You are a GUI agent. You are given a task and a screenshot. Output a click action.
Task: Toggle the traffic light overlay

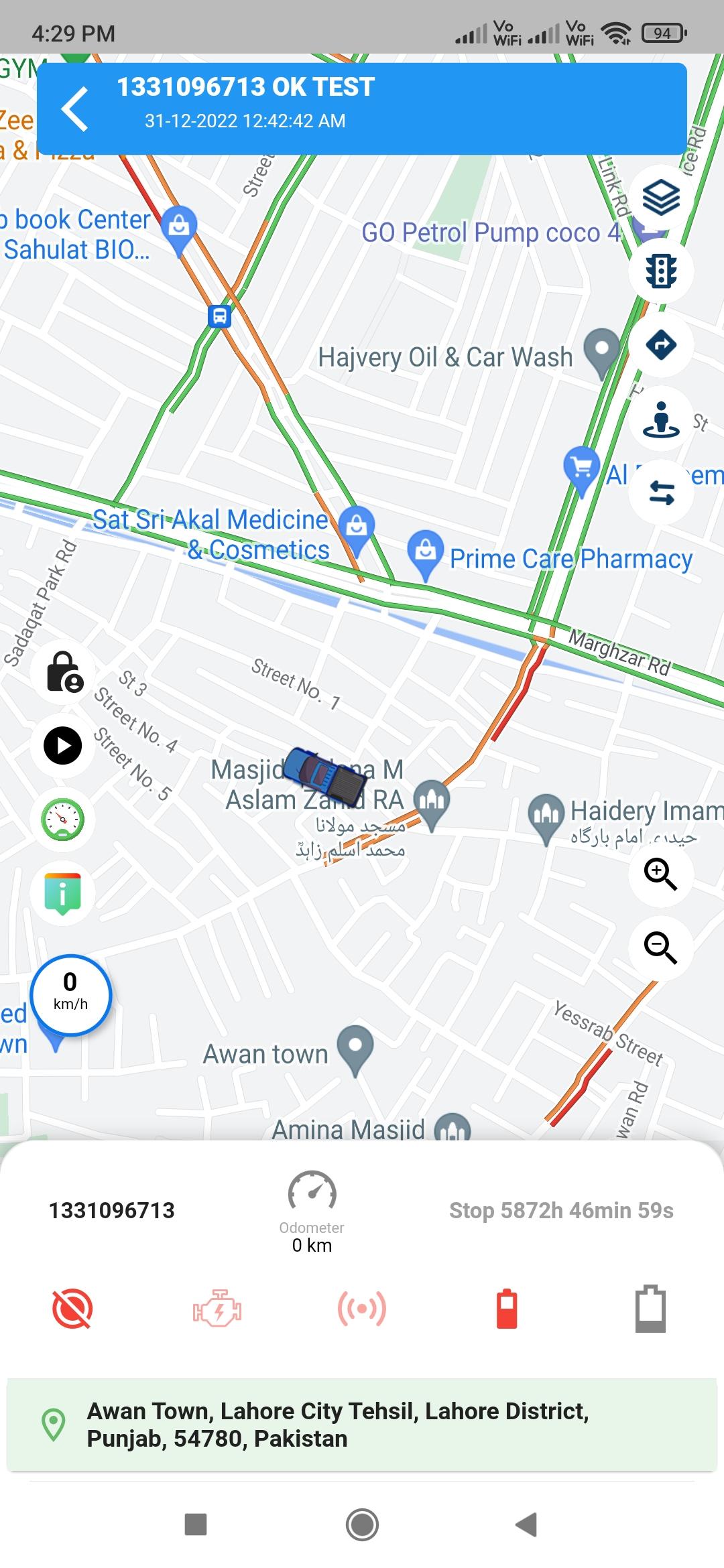pos(661,271)
